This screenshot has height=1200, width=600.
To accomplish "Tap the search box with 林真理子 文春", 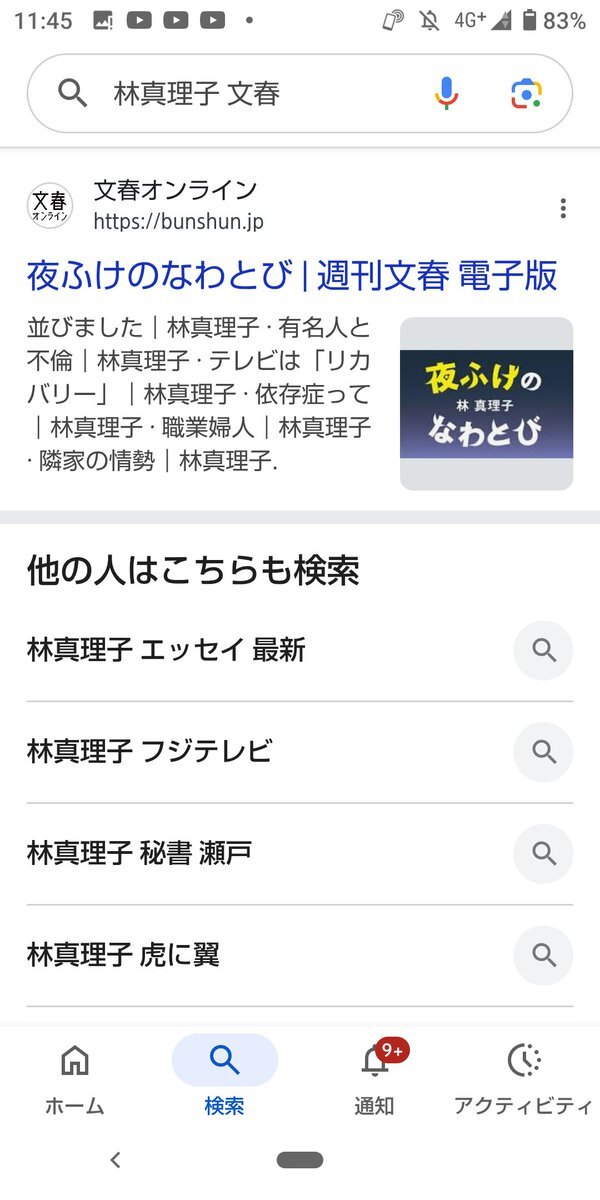I will 250,94.
